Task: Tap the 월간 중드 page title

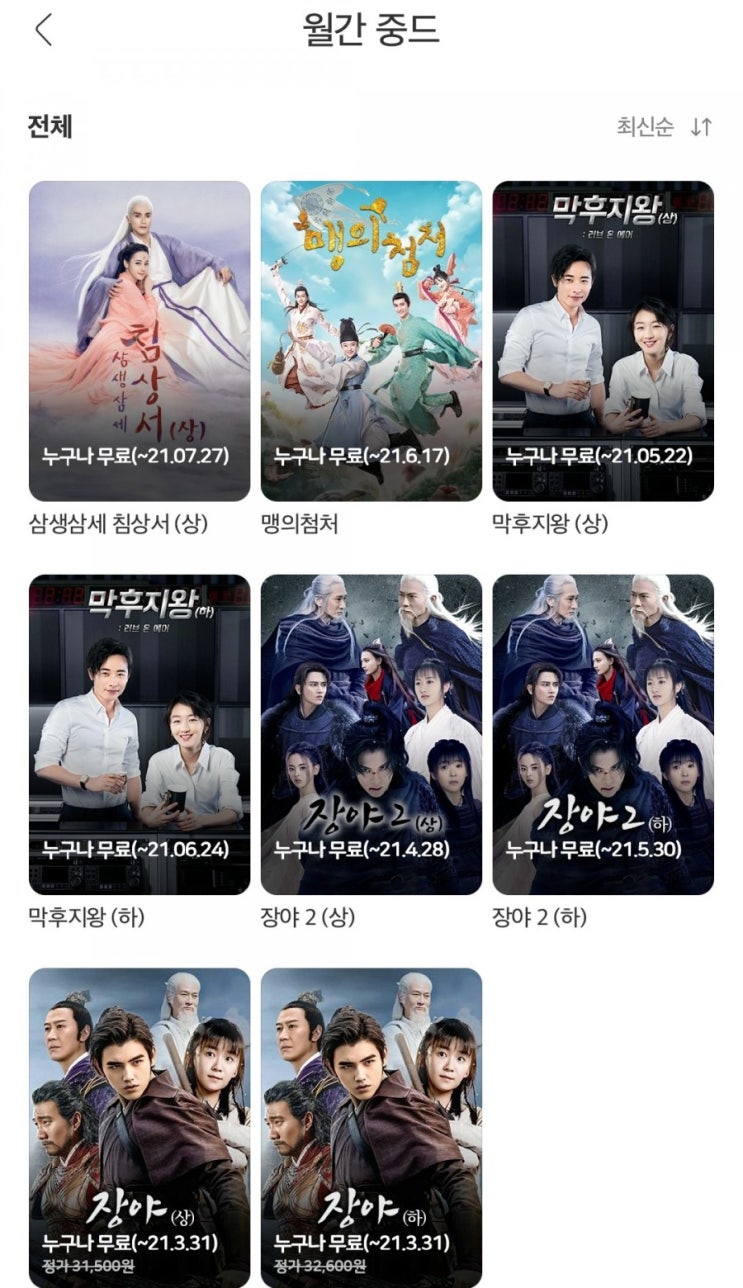Action: click(x=371, y=32)
